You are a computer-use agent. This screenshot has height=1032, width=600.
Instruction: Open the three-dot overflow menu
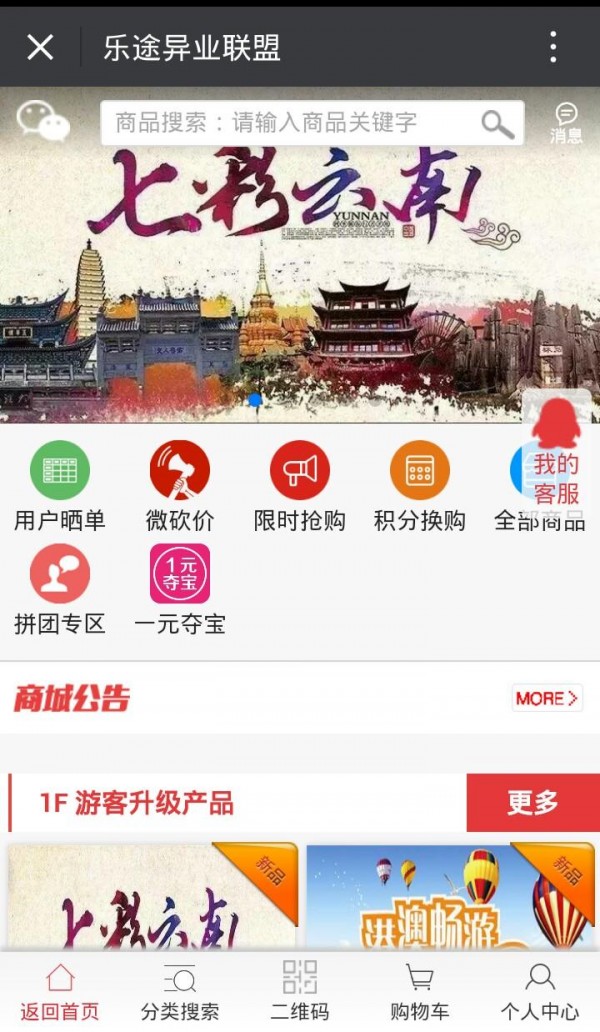553,47
